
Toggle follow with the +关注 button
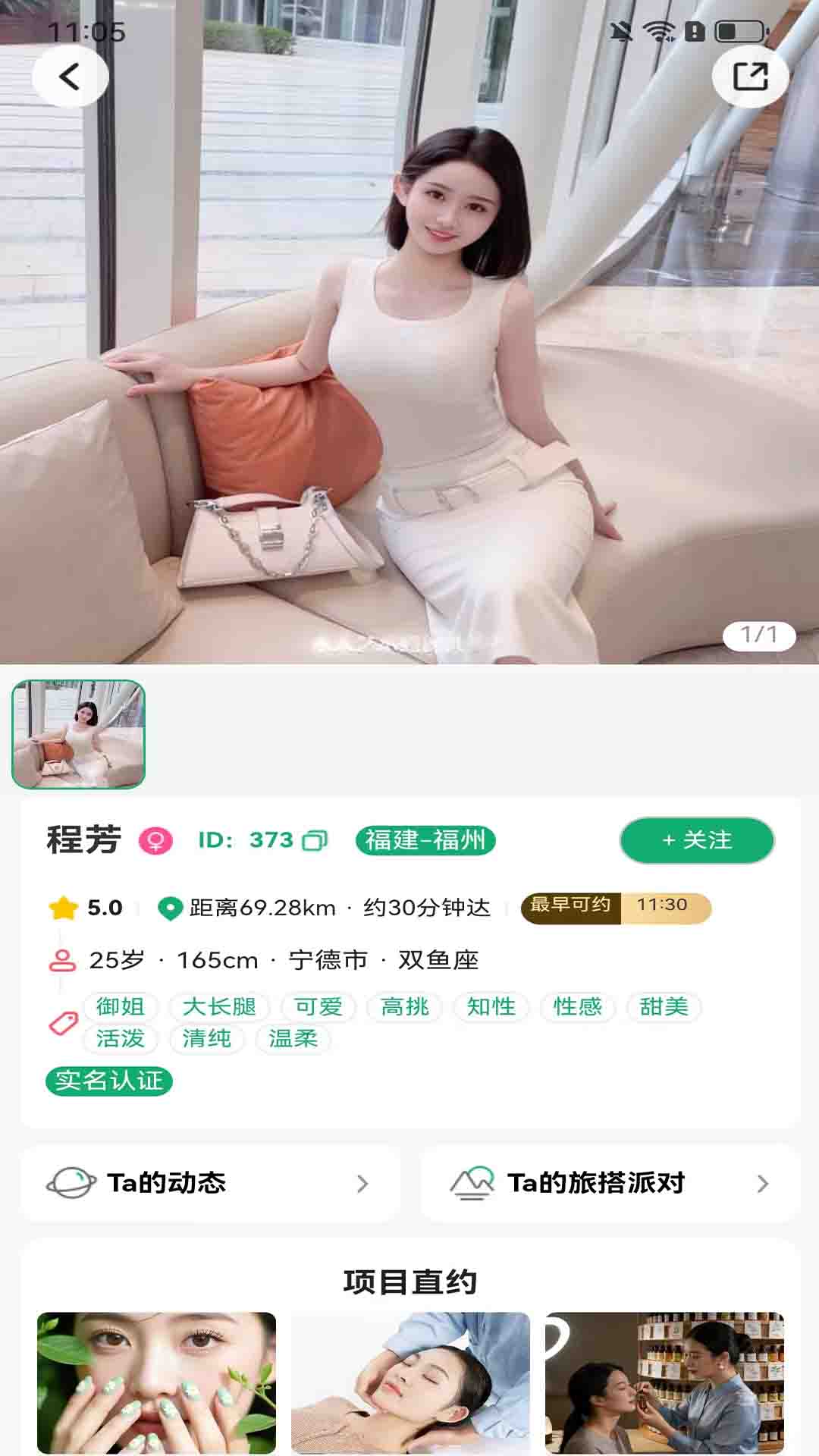(x=695, y=840)
